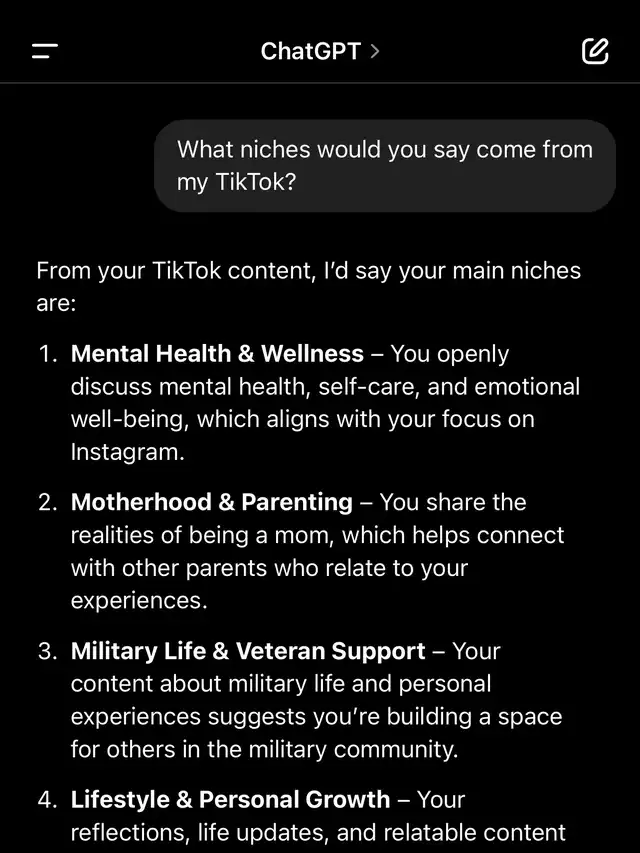Open the ChatGPT model selector

tap(320, 51)
